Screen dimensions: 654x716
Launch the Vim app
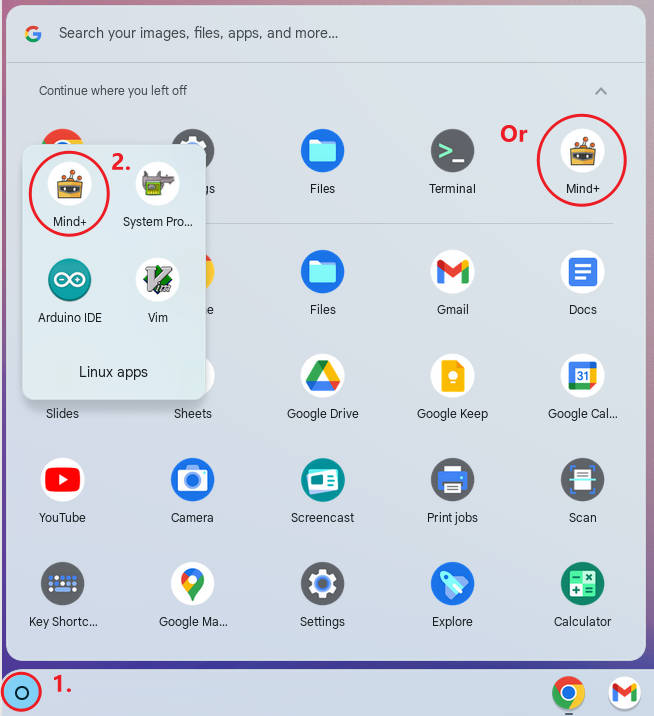[x=157, y=280]
